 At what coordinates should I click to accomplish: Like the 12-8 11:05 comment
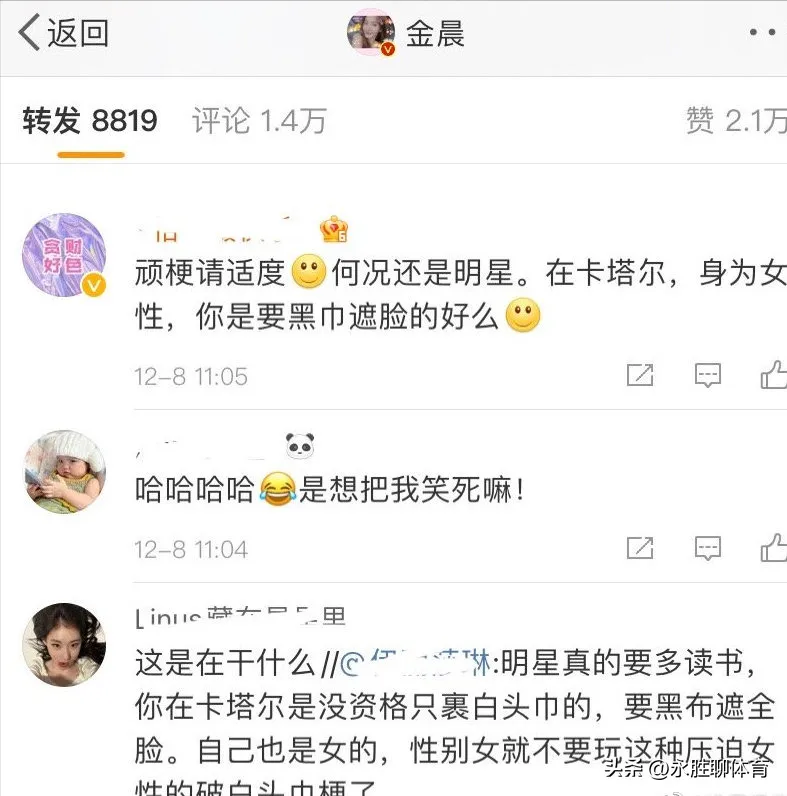pyautogui.click(x=773, y=376)
